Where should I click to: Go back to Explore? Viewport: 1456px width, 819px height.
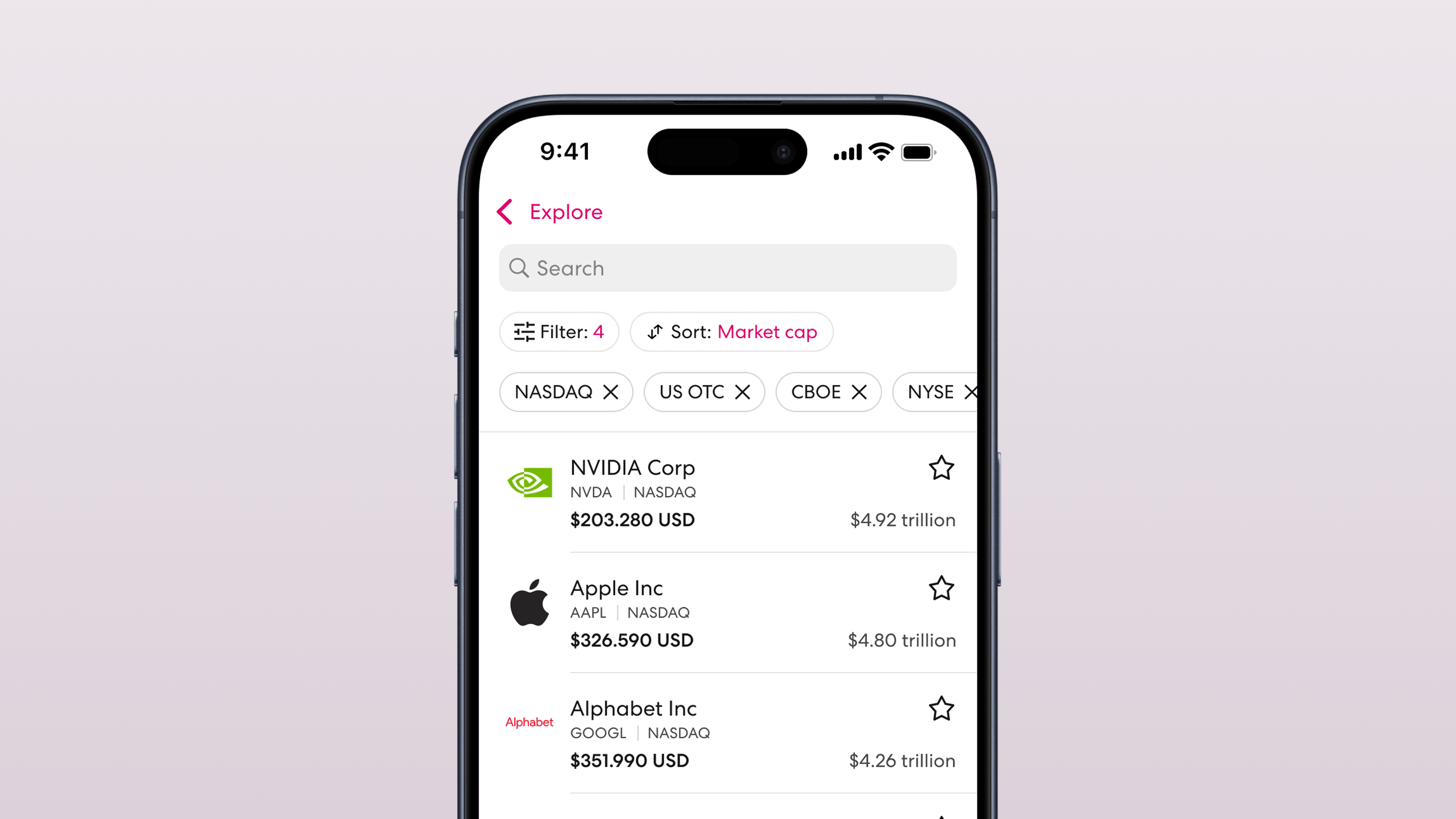pos(549,212)
